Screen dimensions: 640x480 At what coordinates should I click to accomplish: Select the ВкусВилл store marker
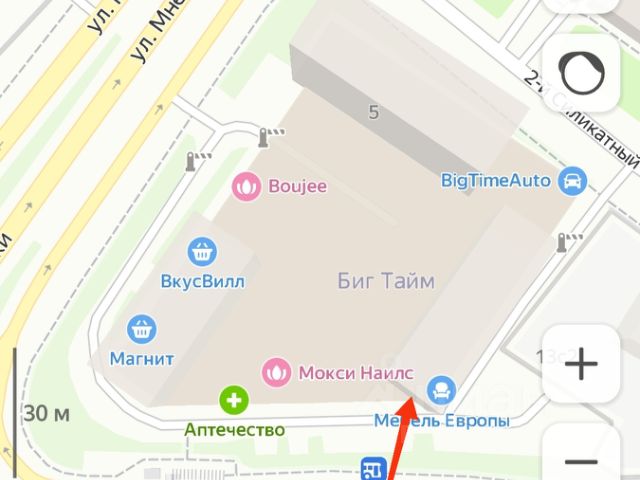click(x=203, y=251)
